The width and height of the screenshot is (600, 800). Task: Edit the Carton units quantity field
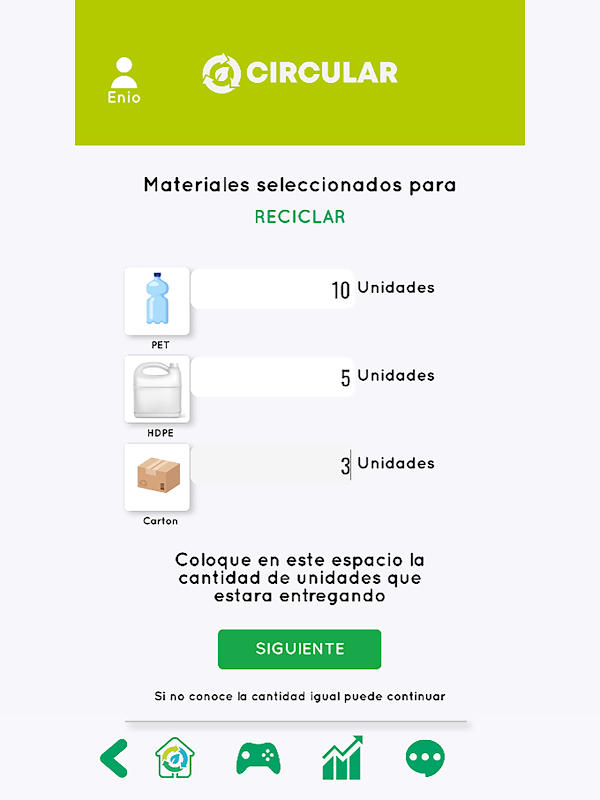click(x=272, y=465)
